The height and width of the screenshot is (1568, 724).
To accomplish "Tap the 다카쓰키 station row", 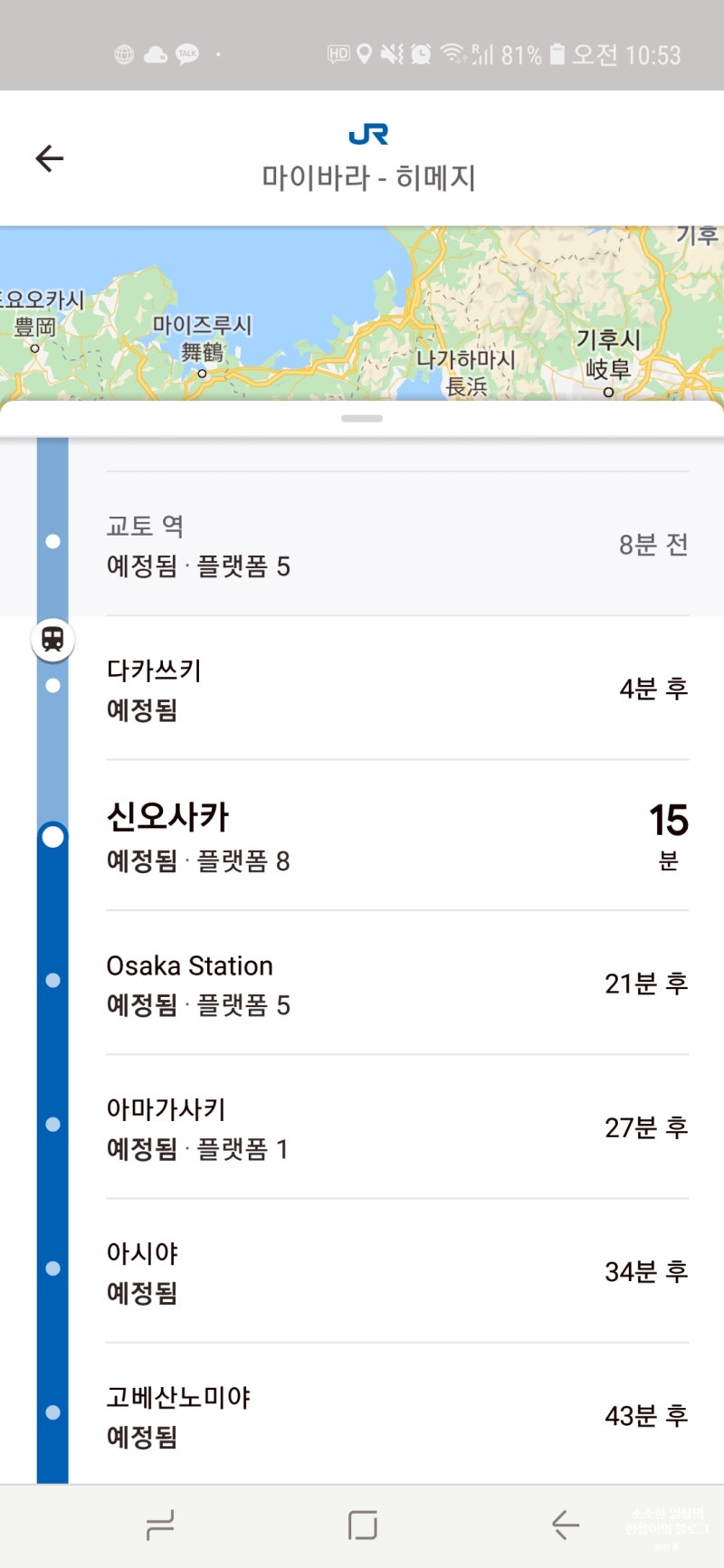I will click(x=362, y=689).
